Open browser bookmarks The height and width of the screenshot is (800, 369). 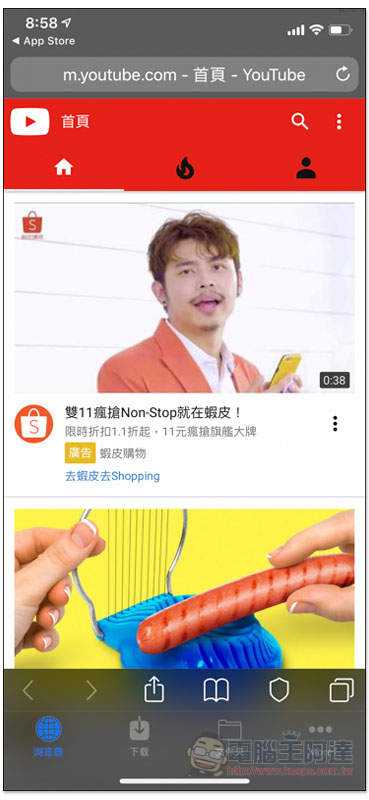[216, 691]
